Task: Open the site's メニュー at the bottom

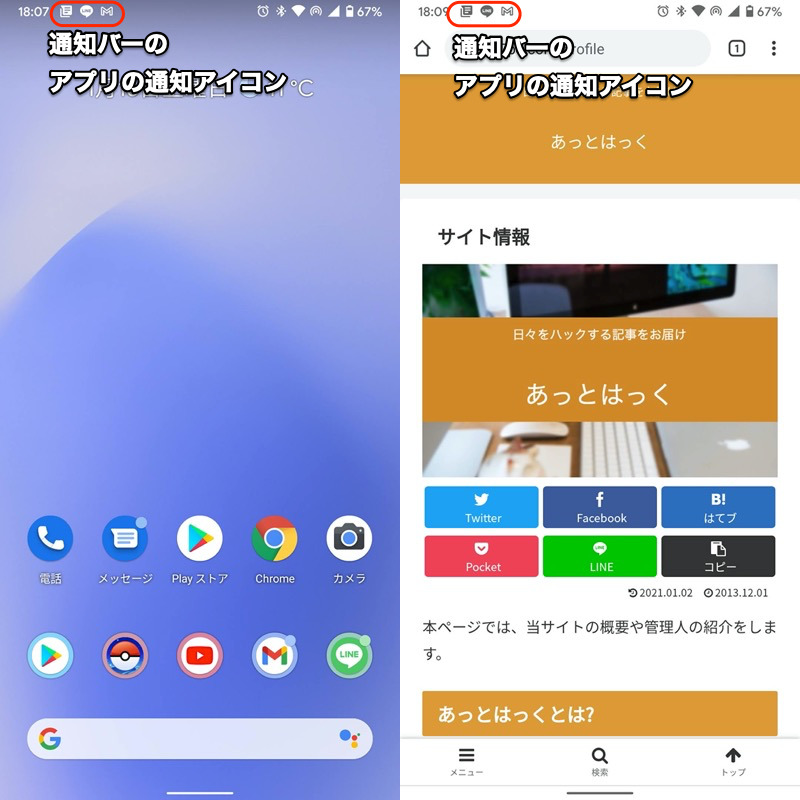Action: (x=466, y=762)
